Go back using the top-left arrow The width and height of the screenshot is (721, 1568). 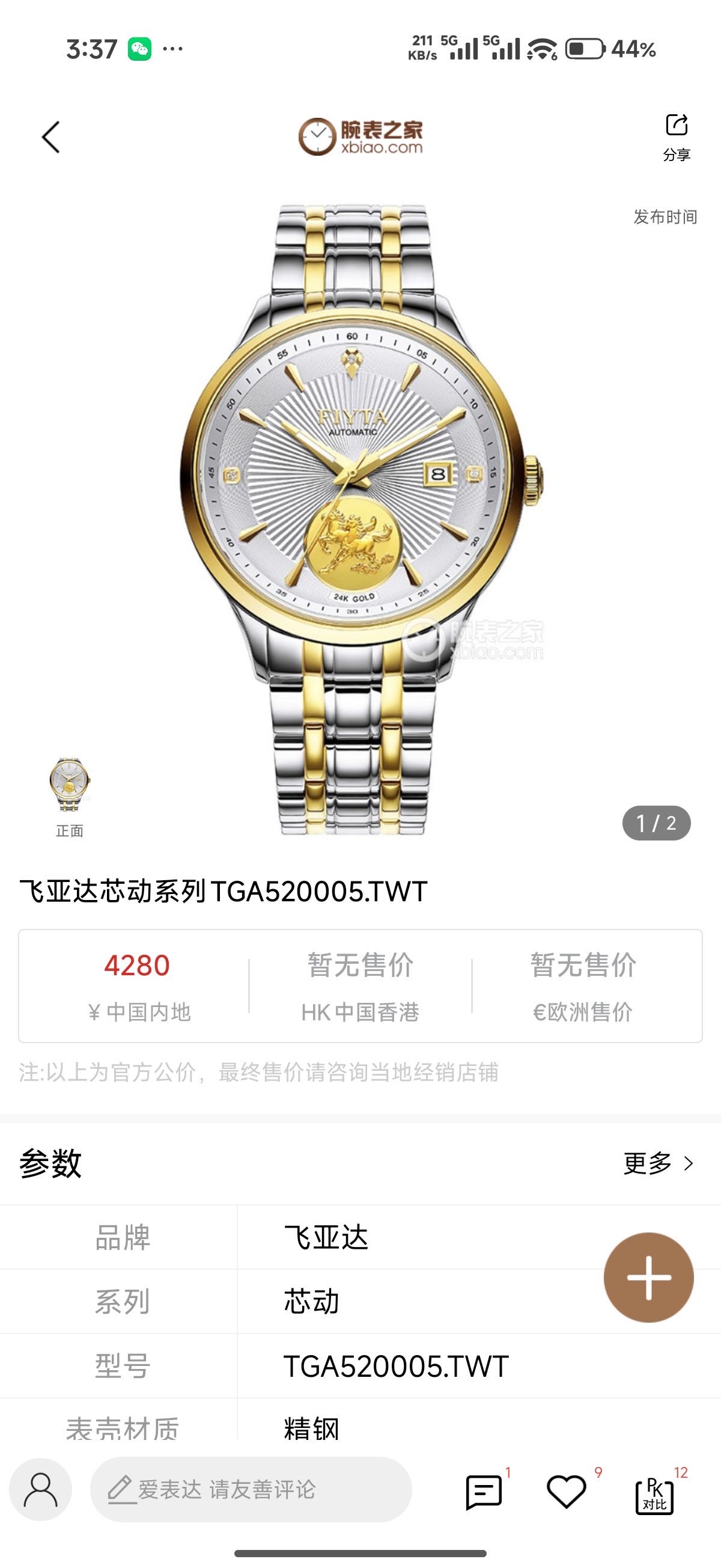pyautogui.click(x=51, y=137)
